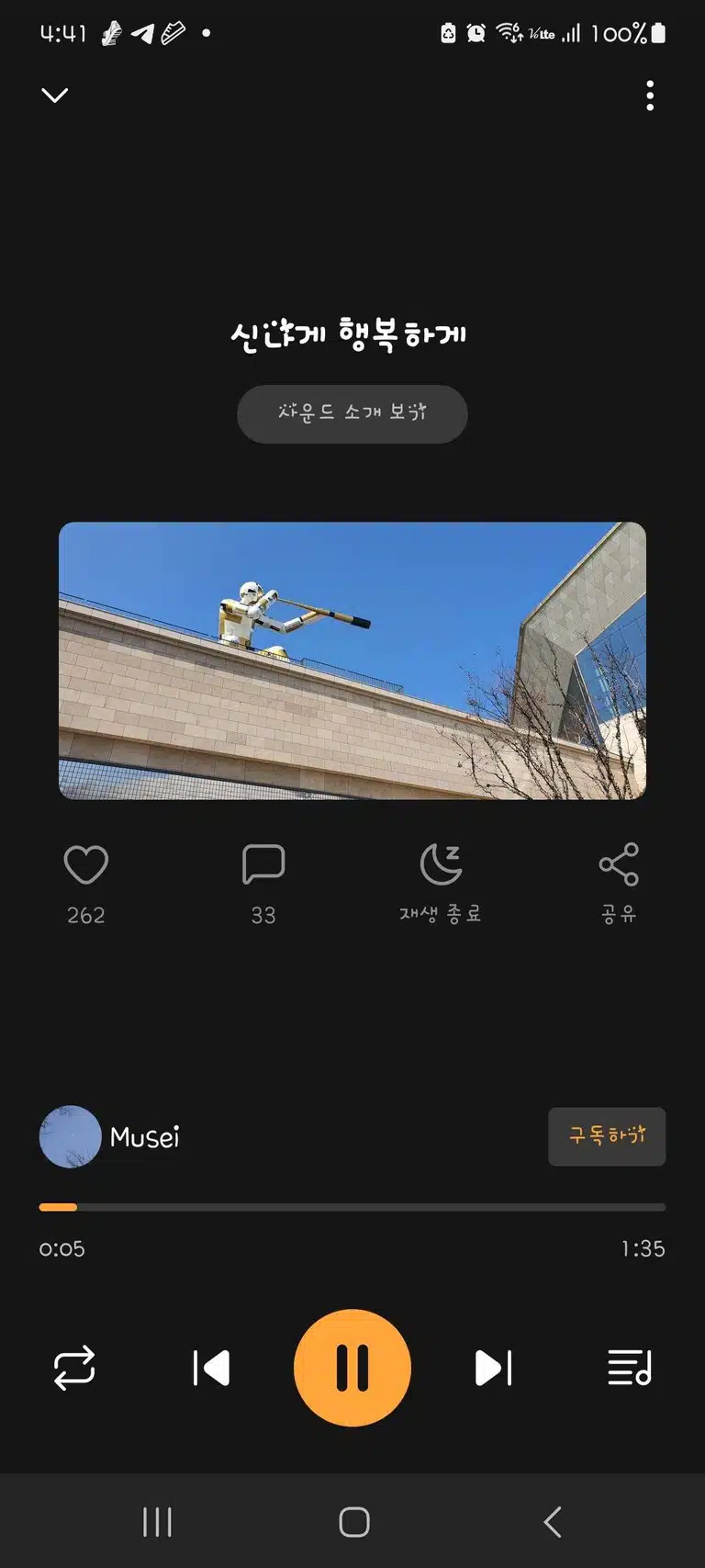Skip to the previous track
705x1568 pixels.
[x=211, y=1368]
